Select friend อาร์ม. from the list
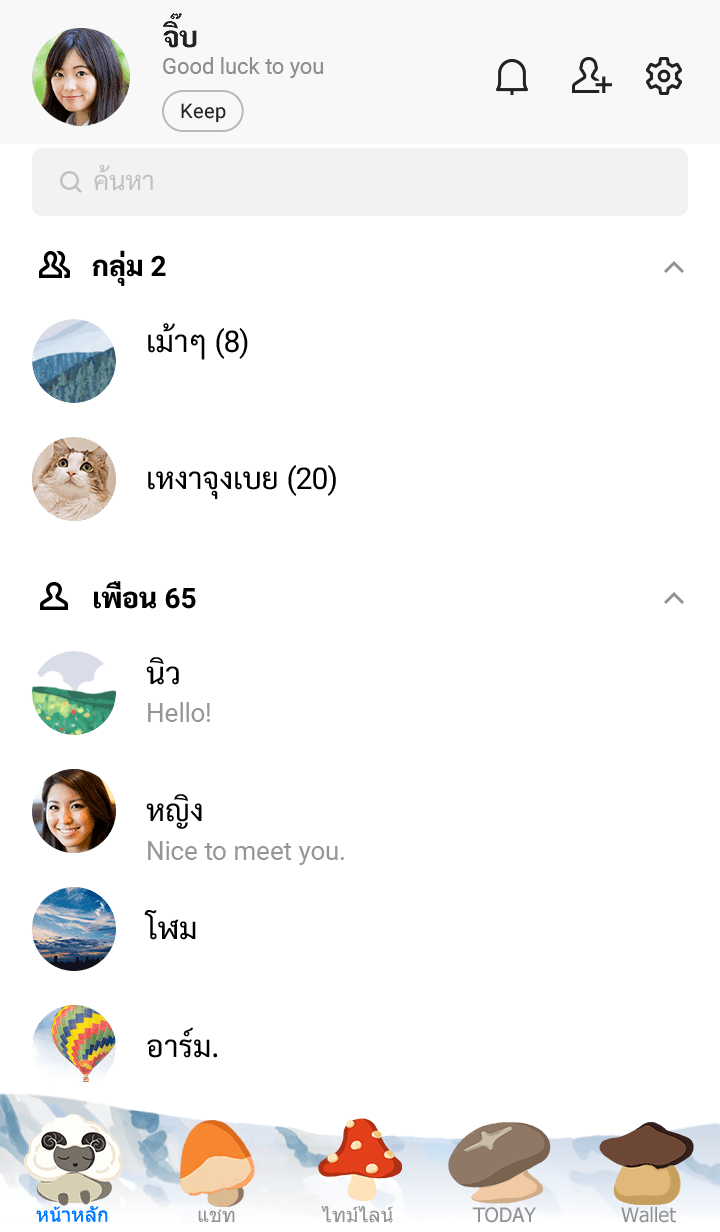 click(182, 1047)
